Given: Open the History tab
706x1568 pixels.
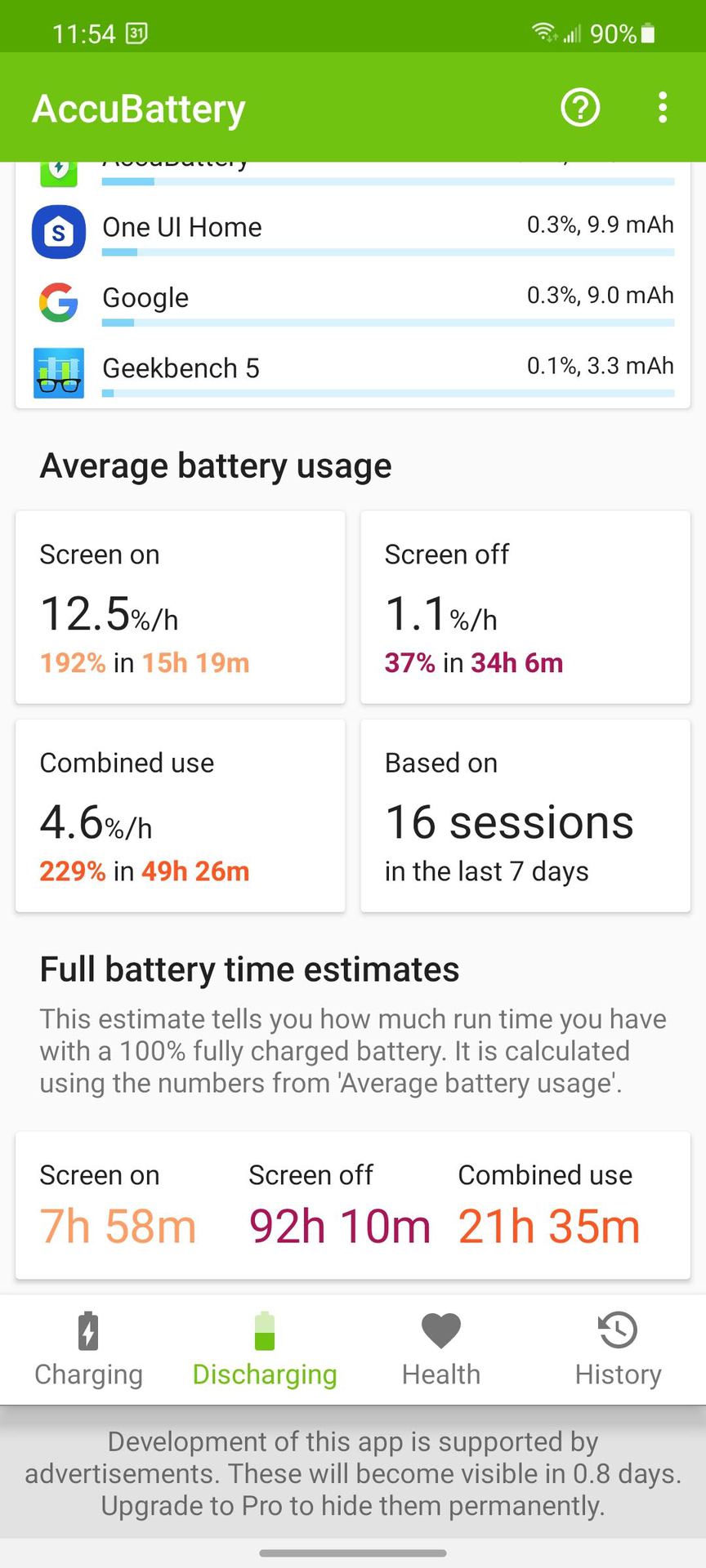Looking at the screenshot, I should 618,1349.
